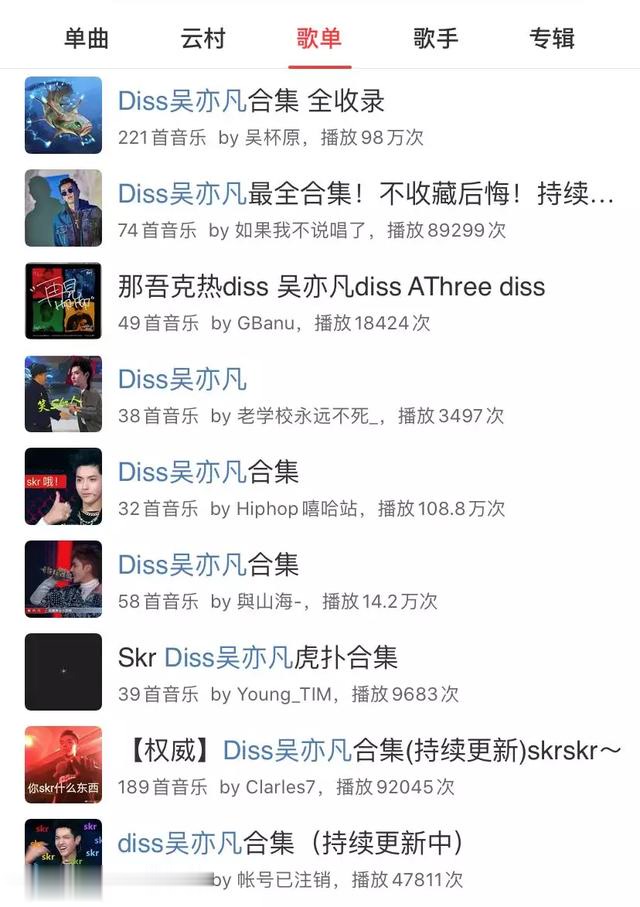Open playlist Diss吴亦凡合集 全收录 by 吴杯原
Screen dimensions: 640x907
pyautogui.click(x=251, y=101)
